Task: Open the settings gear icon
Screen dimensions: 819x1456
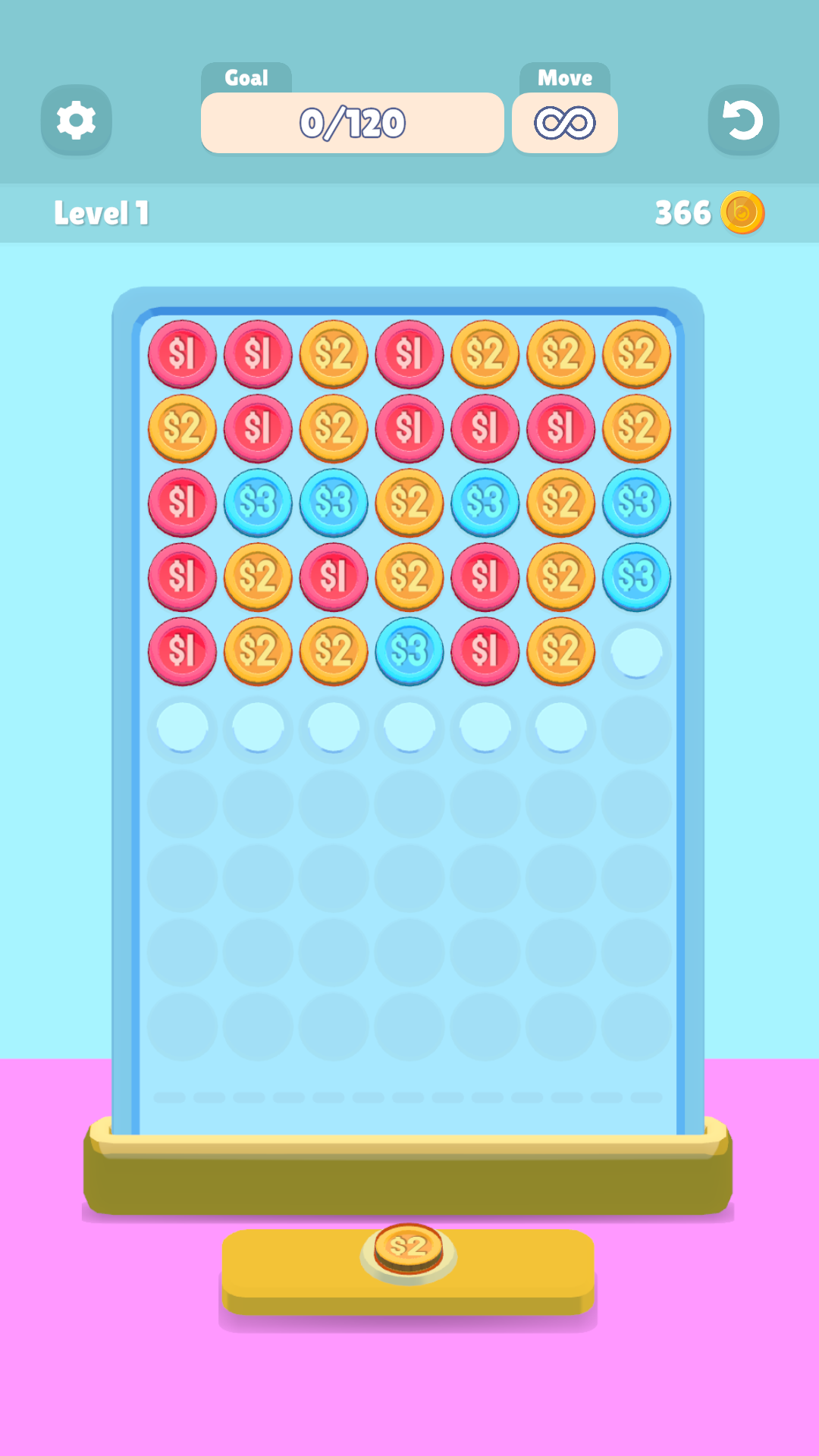Action: (x=76, y=120)
